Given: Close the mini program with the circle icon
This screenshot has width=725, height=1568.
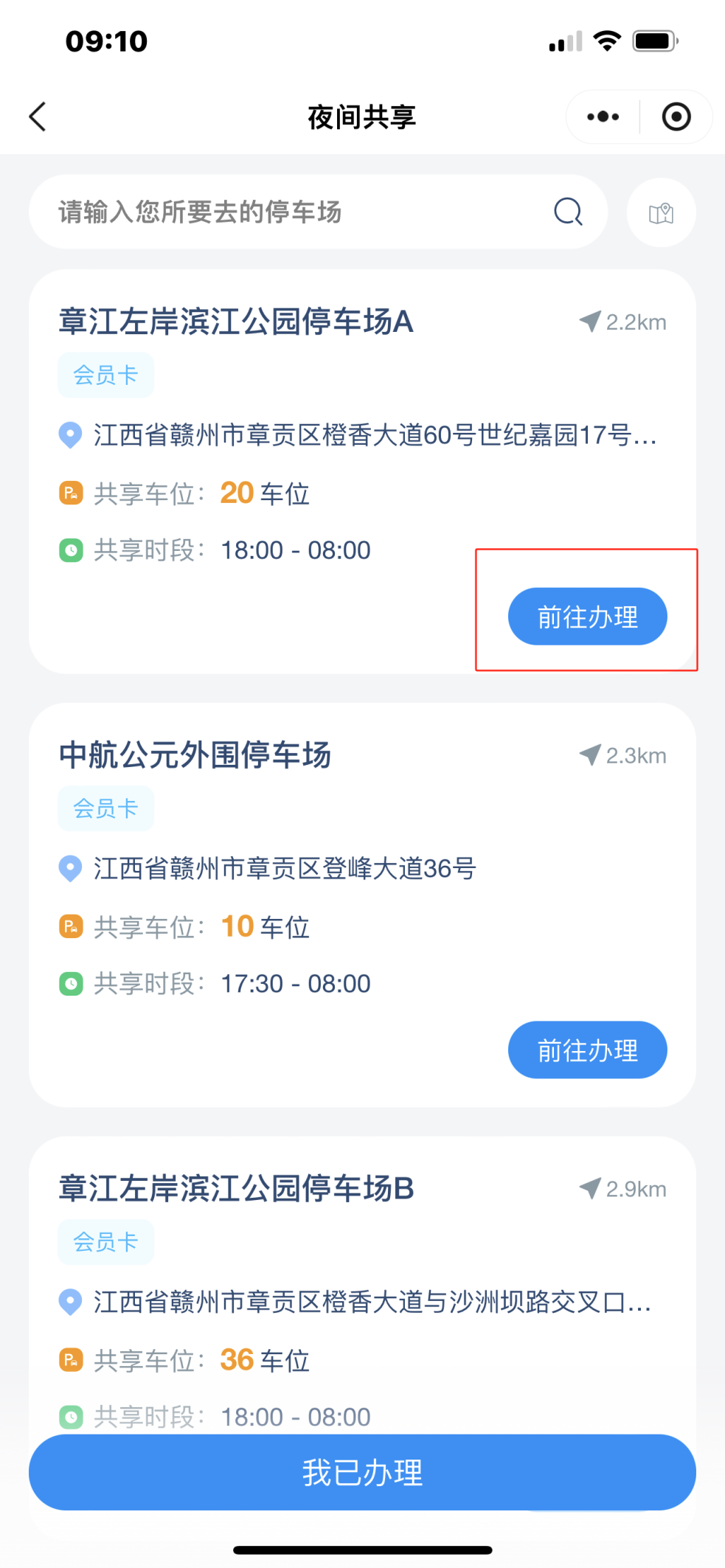Looking at the screenshot, I should click(676, 117).
